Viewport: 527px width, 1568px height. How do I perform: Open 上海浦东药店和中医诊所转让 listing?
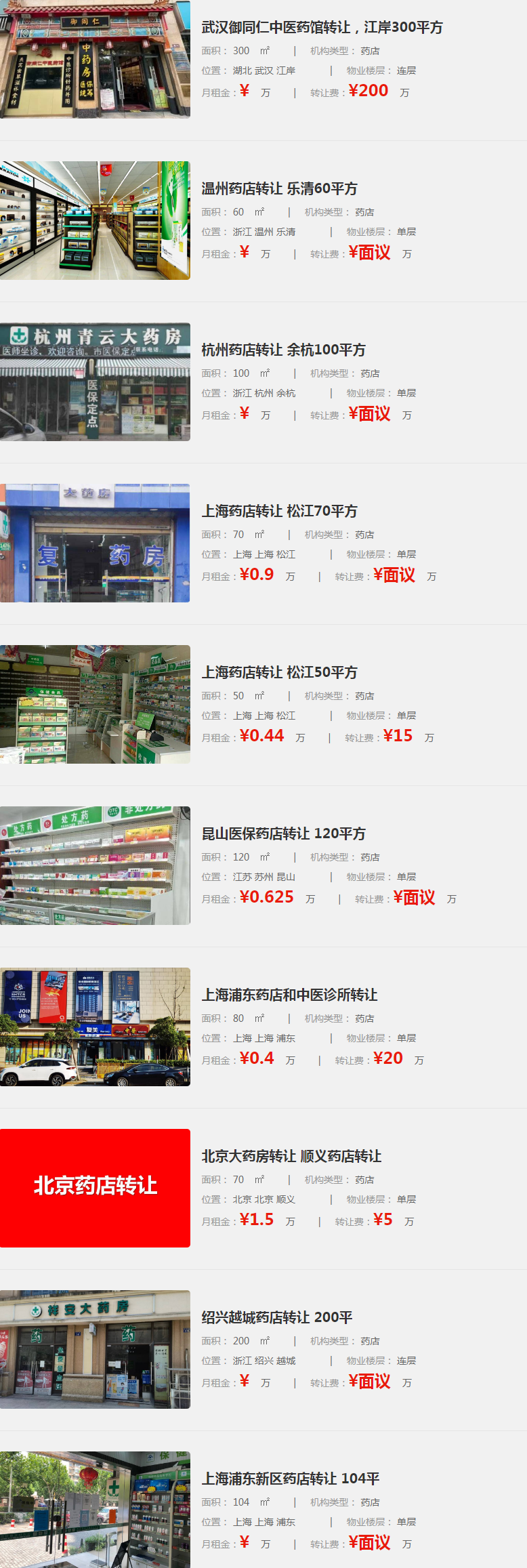pyautogui.click(x=289, y=995)
